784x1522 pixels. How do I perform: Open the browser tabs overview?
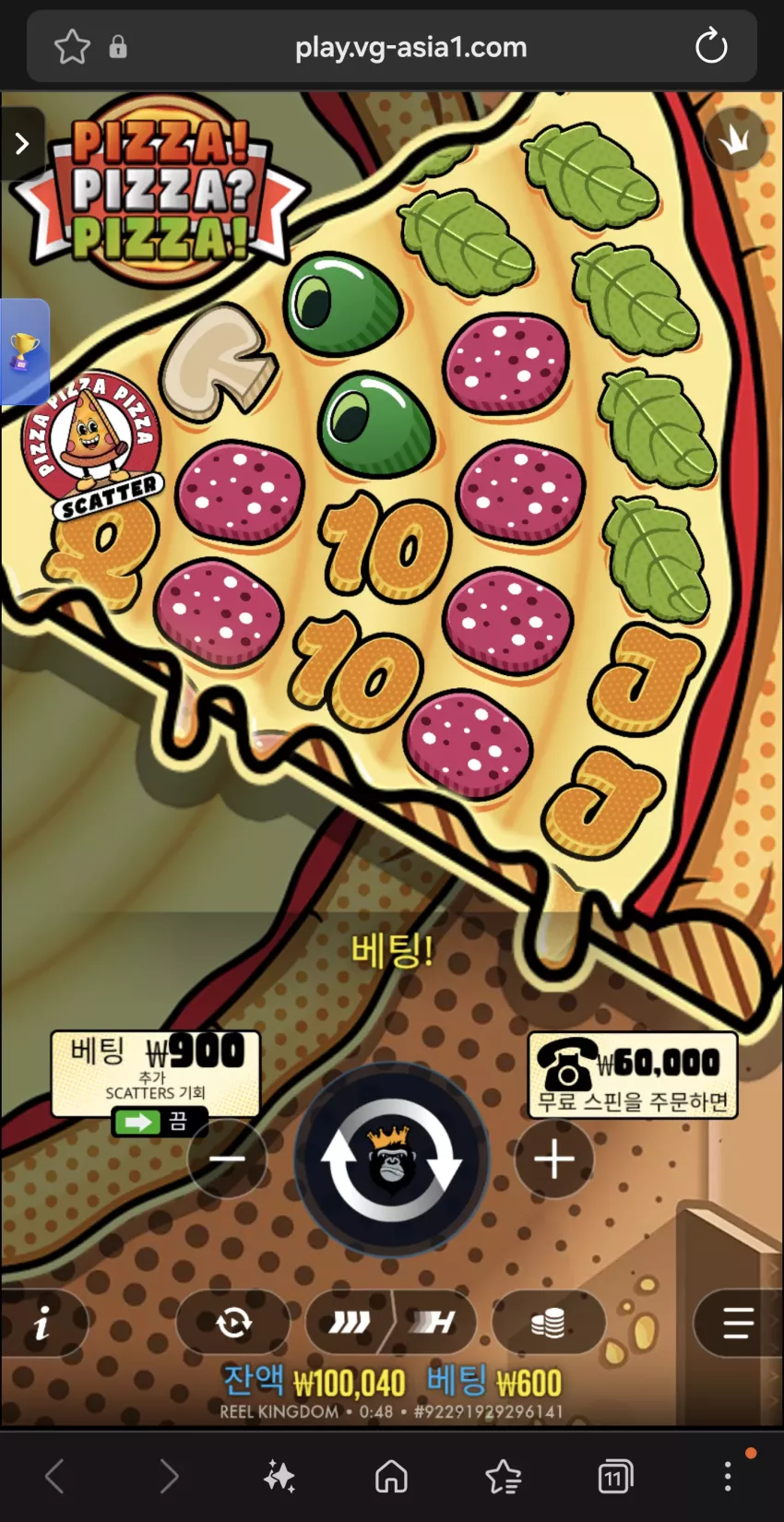615,1476
